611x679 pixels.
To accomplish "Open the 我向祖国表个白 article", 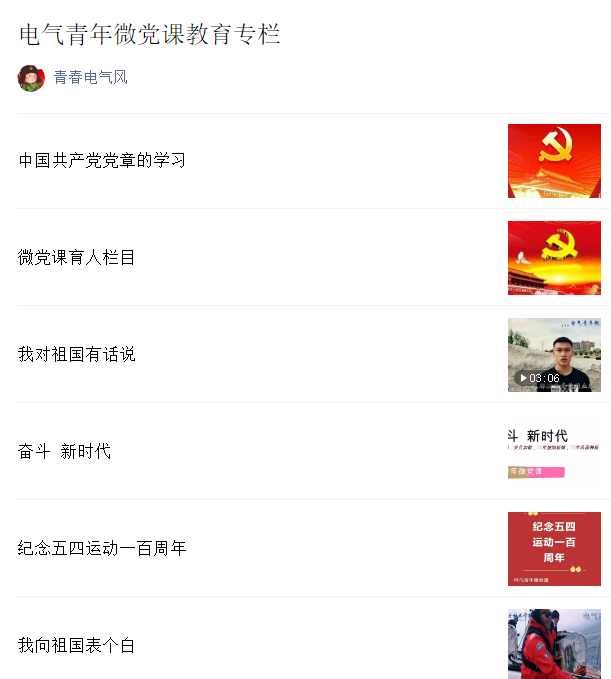I will (x=77, y=645).
